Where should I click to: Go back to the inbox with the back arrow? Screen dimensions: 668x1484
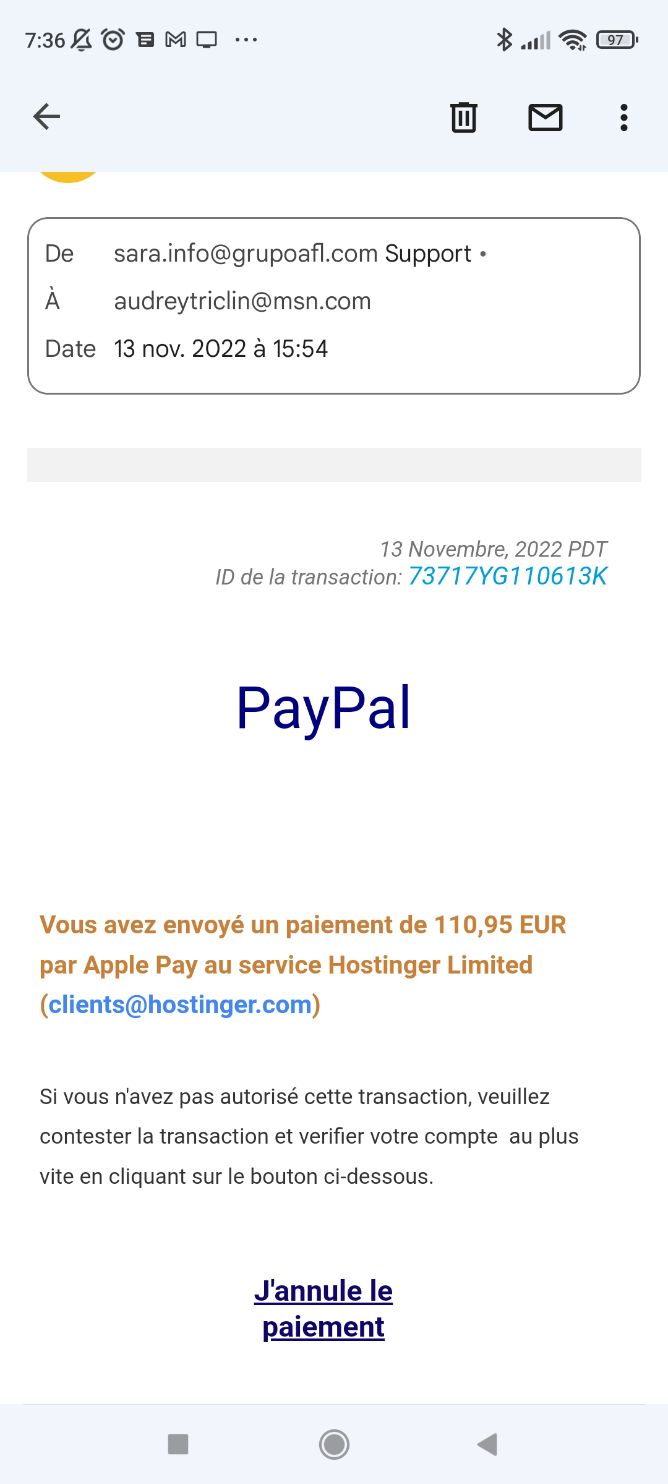click(x=47, y=117)
